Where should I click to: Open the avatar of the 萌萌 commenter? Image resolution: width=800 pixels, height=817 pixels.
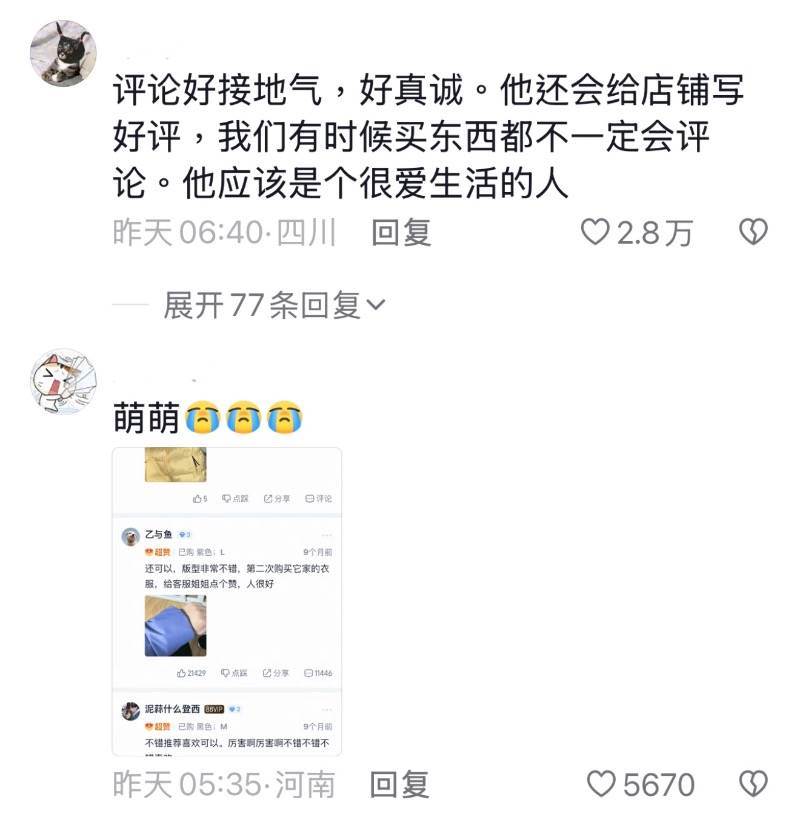[64, 381]
